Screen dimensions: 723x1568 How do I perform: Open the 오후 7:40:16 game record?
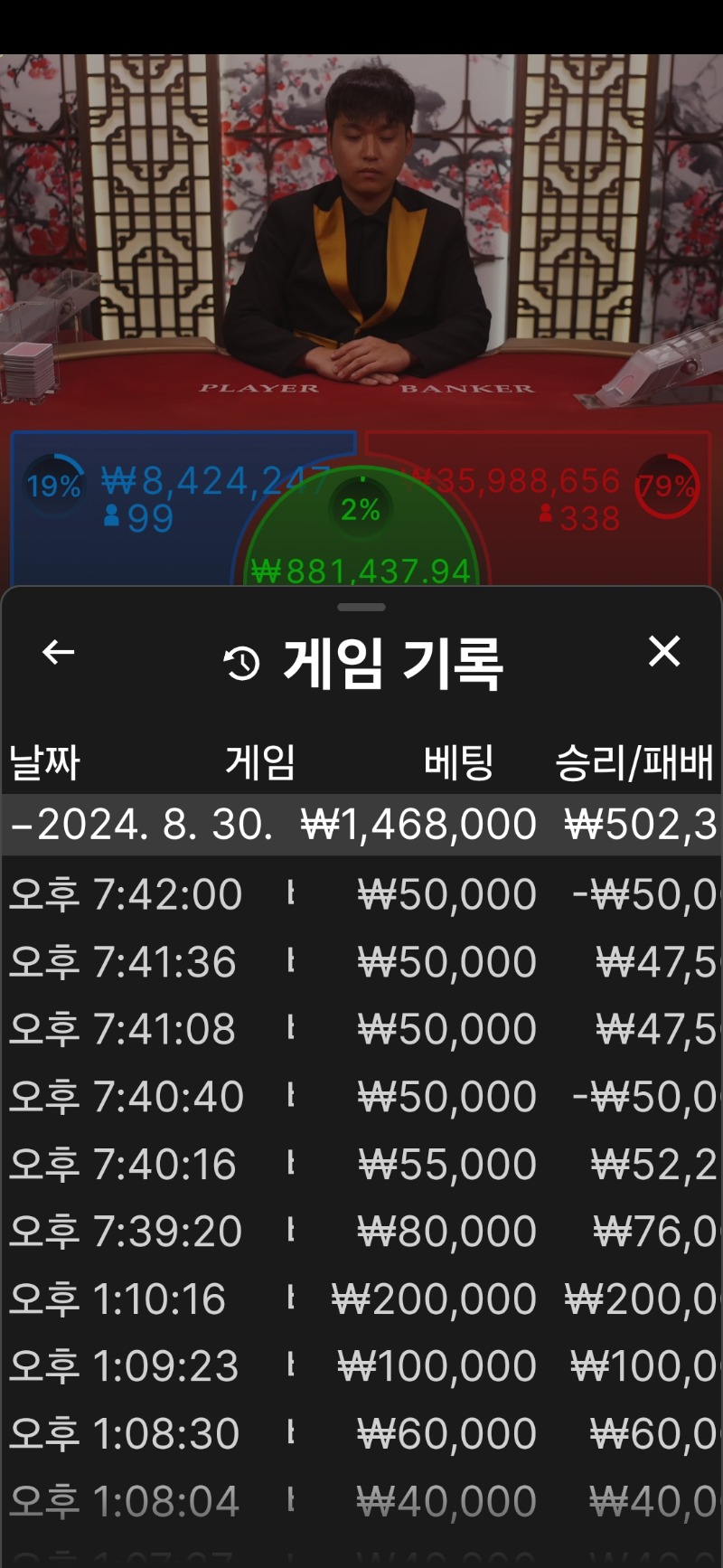[x=361, y=1164]
